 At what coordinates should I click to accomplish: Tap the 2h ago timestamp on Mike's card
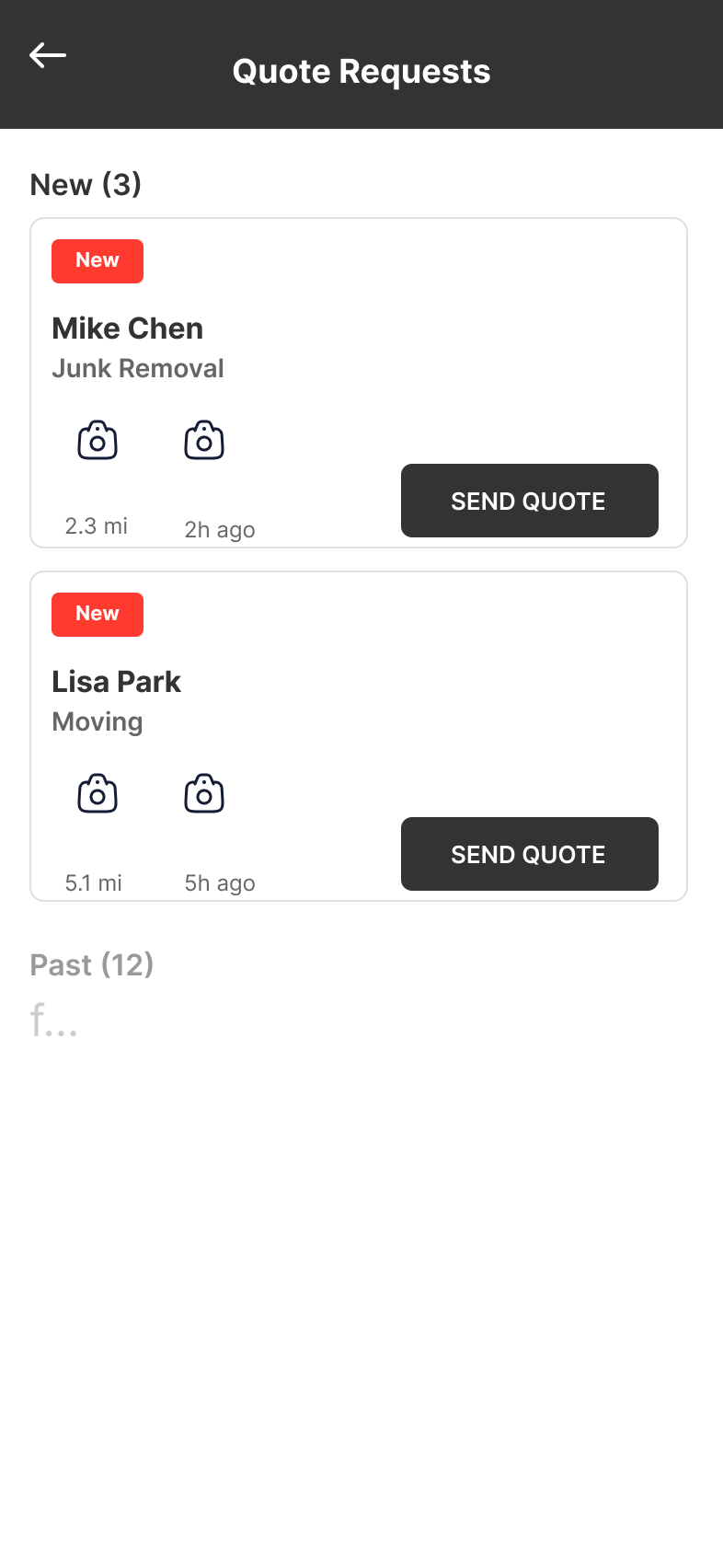click(x=218, y=529)
